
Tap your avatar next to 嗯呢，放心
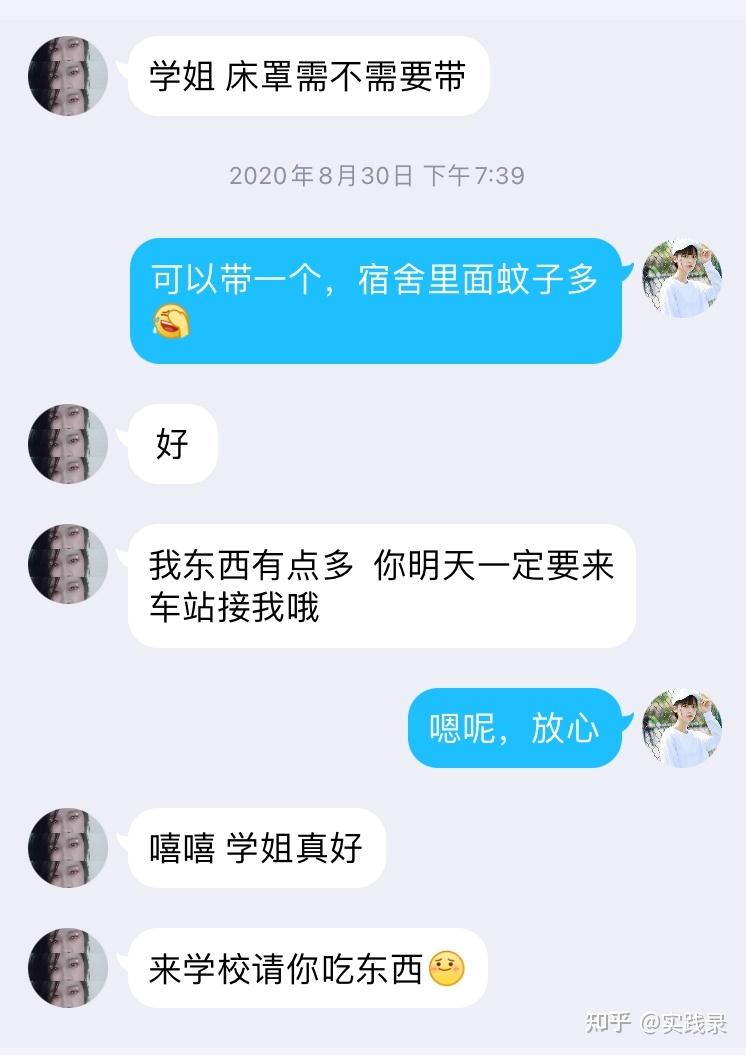[x=681, y=727]
